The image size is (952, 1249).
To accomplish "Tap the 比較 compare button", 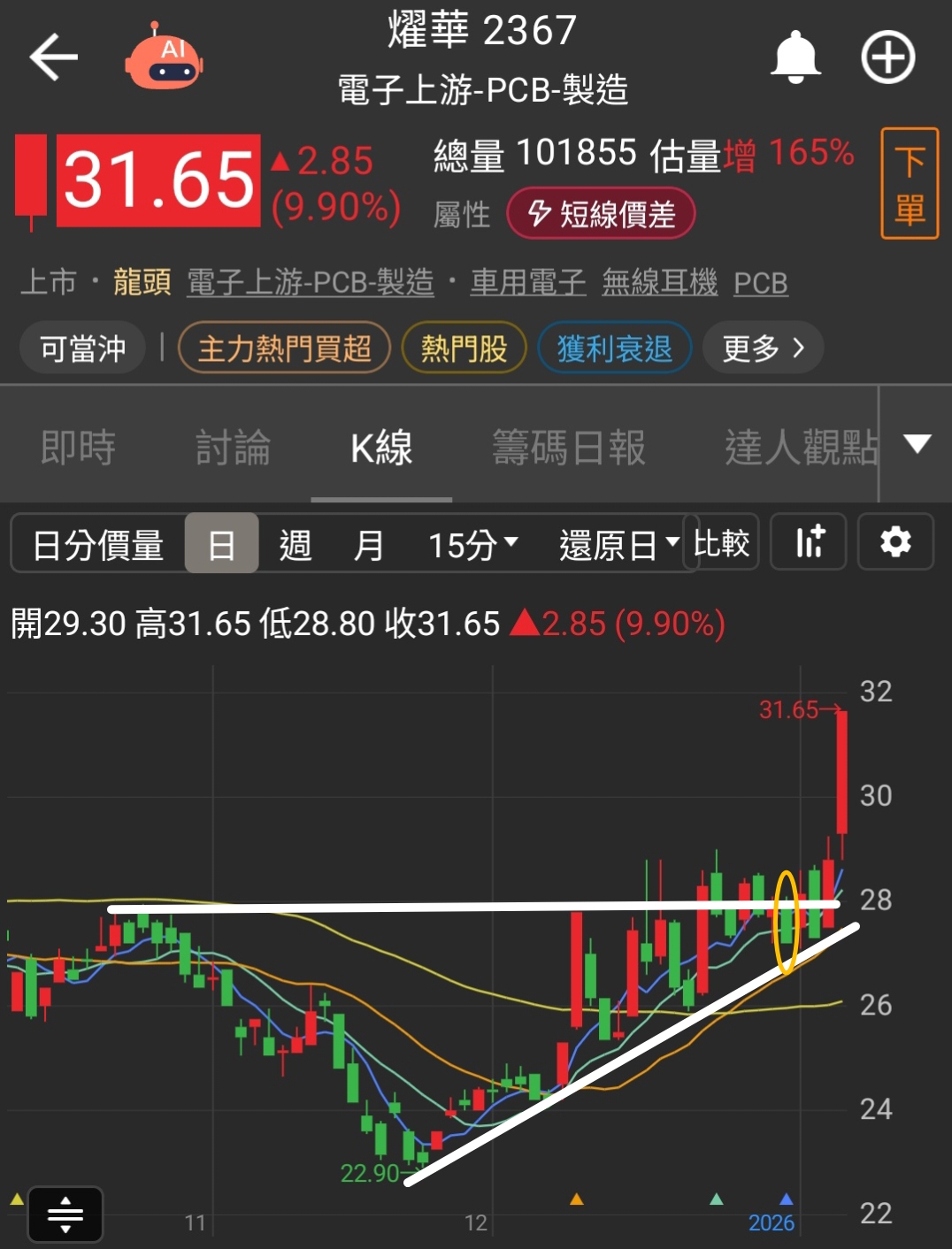I will 721,541.
